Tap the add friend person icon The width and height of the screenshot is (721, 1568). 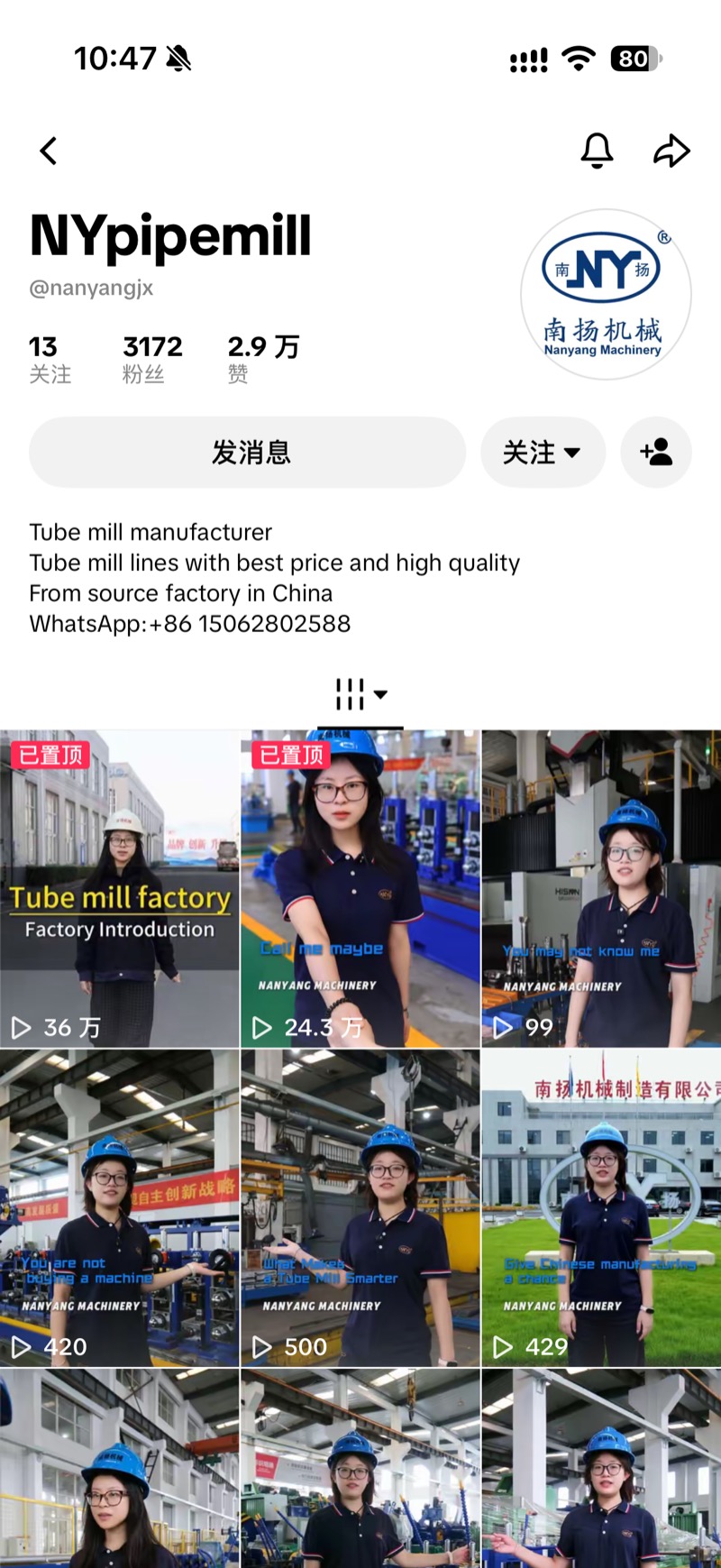tap(656, 452)
